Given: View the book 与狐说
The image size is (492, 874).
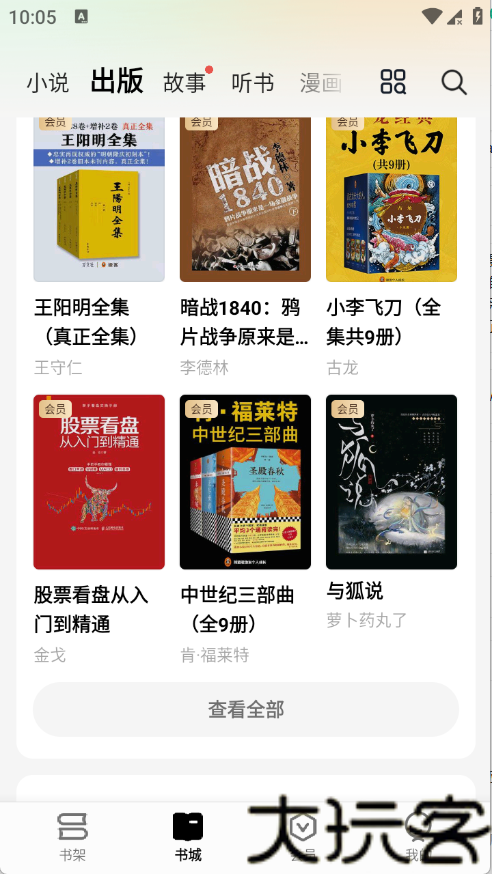Looking at the screenshot, I should point(391,513).
